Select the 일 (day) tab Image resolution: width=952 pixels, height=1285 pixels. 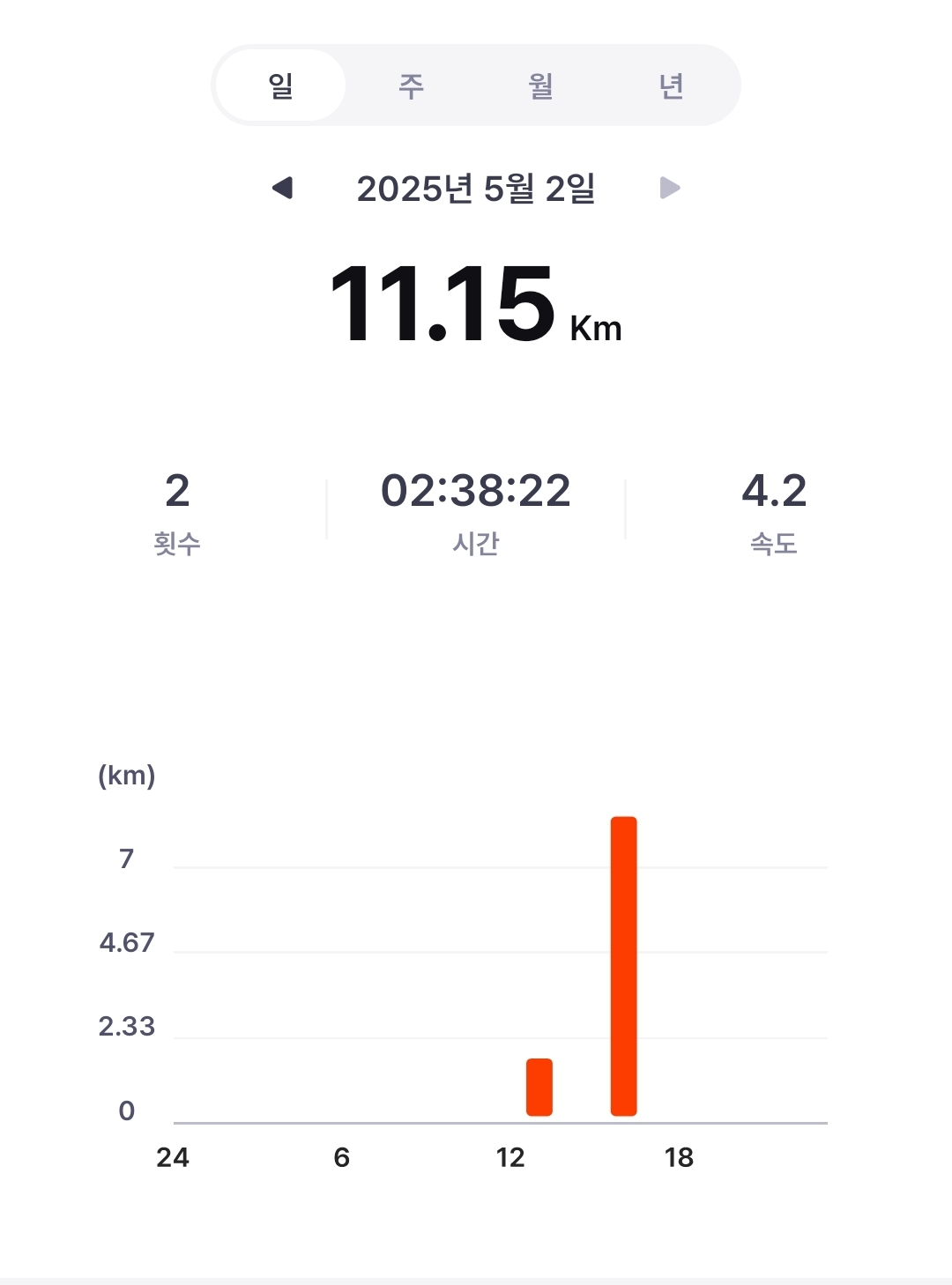coord(280,85)
